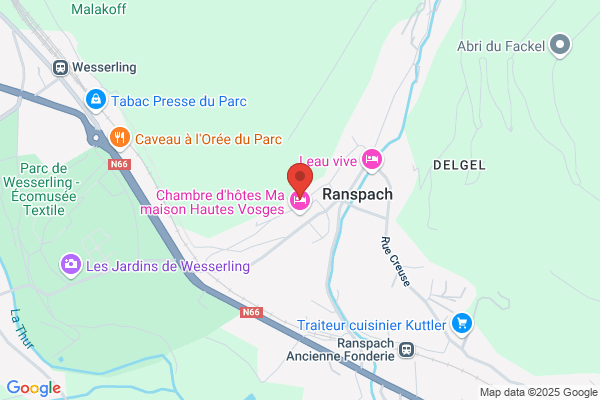Tap the Traiteur cuisinier Kuttler shopping marker
This screenshot has width=600, height=400.
tap(462, 324)
